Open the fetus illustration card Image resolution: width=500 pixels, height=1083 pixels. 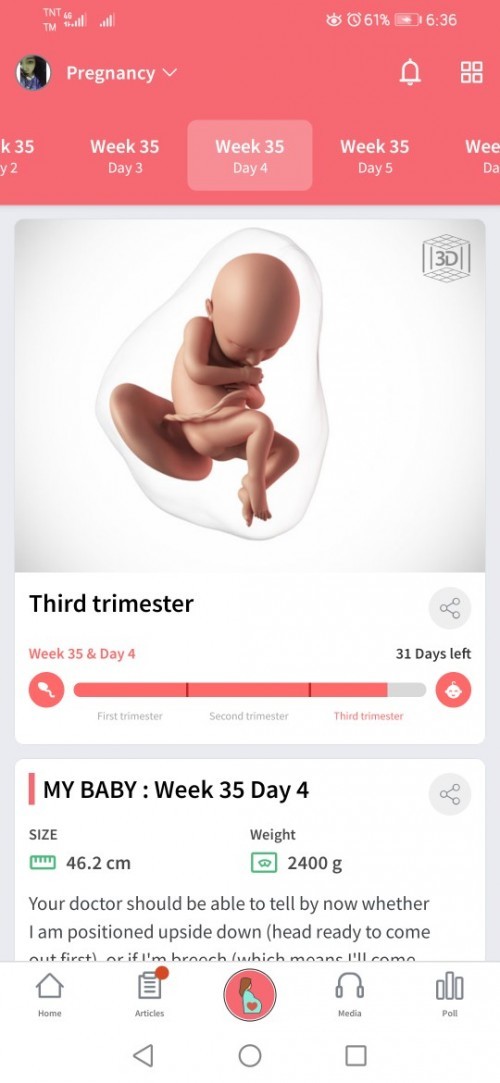250,396
